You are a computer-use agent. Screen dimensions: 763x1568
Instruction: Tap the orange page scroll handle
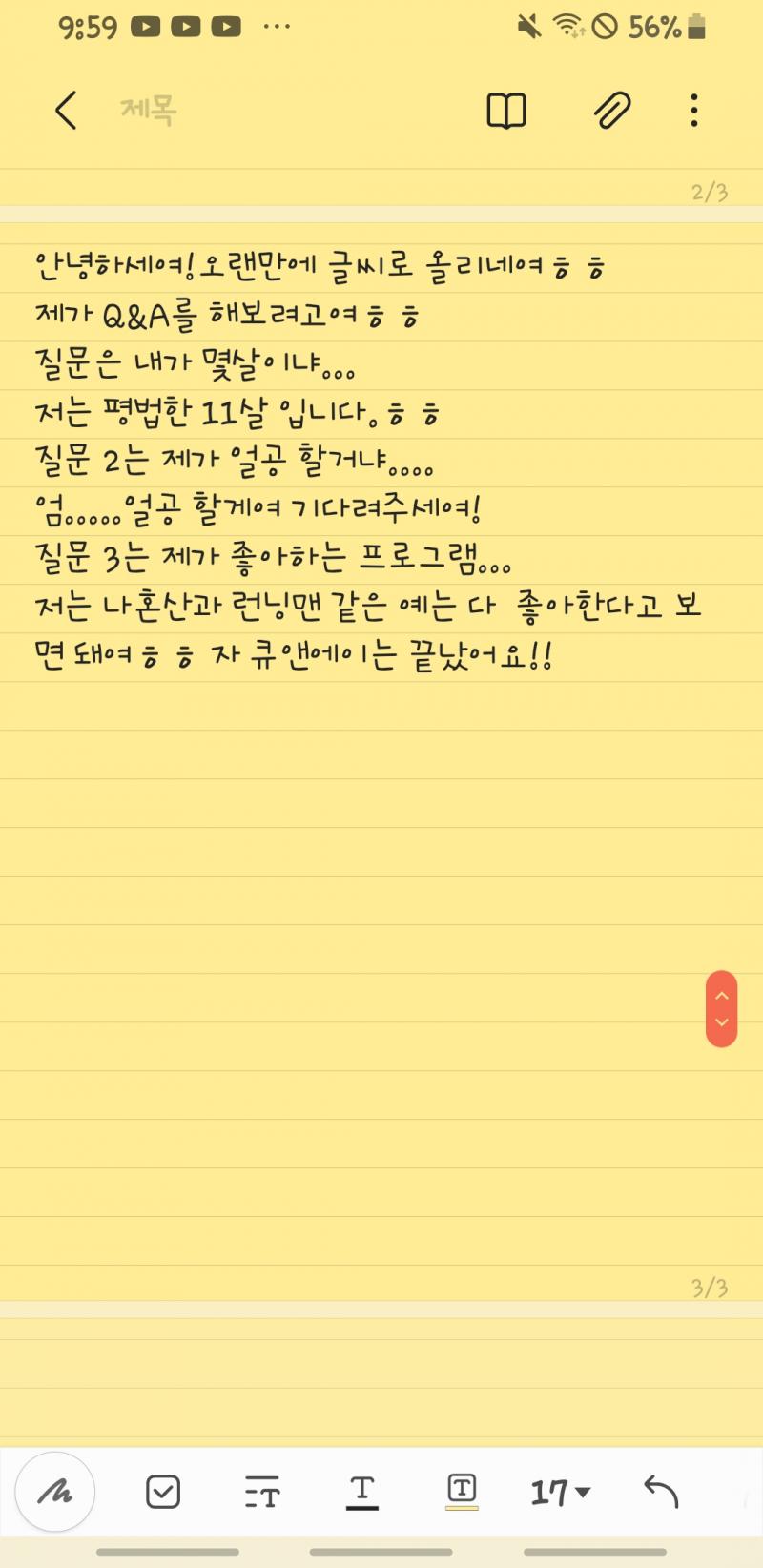pos(721,1009)
